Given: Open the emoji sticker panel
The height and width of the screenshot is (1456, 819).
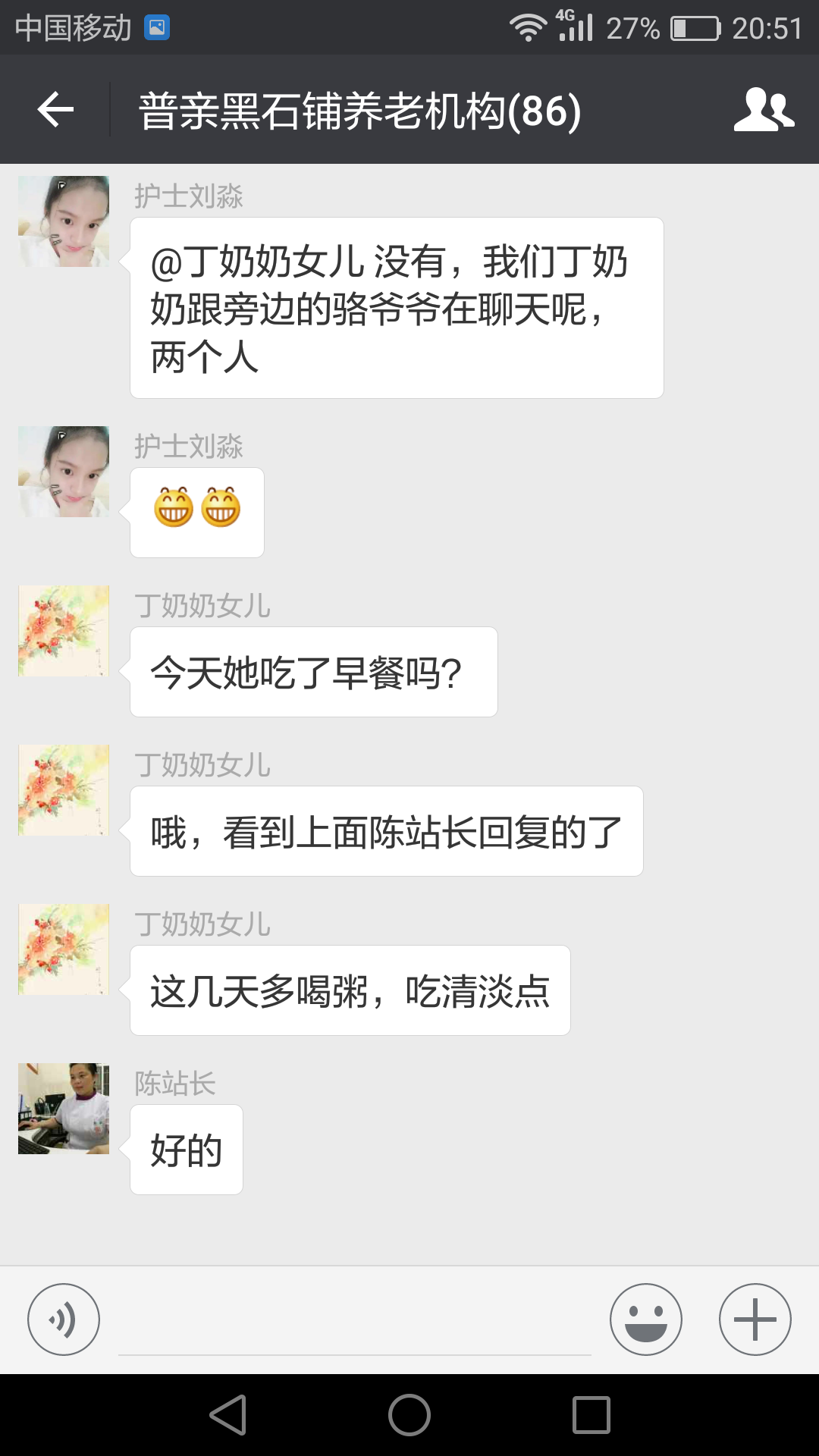Looking at the screenshot, I should (x=645, y=1319).
